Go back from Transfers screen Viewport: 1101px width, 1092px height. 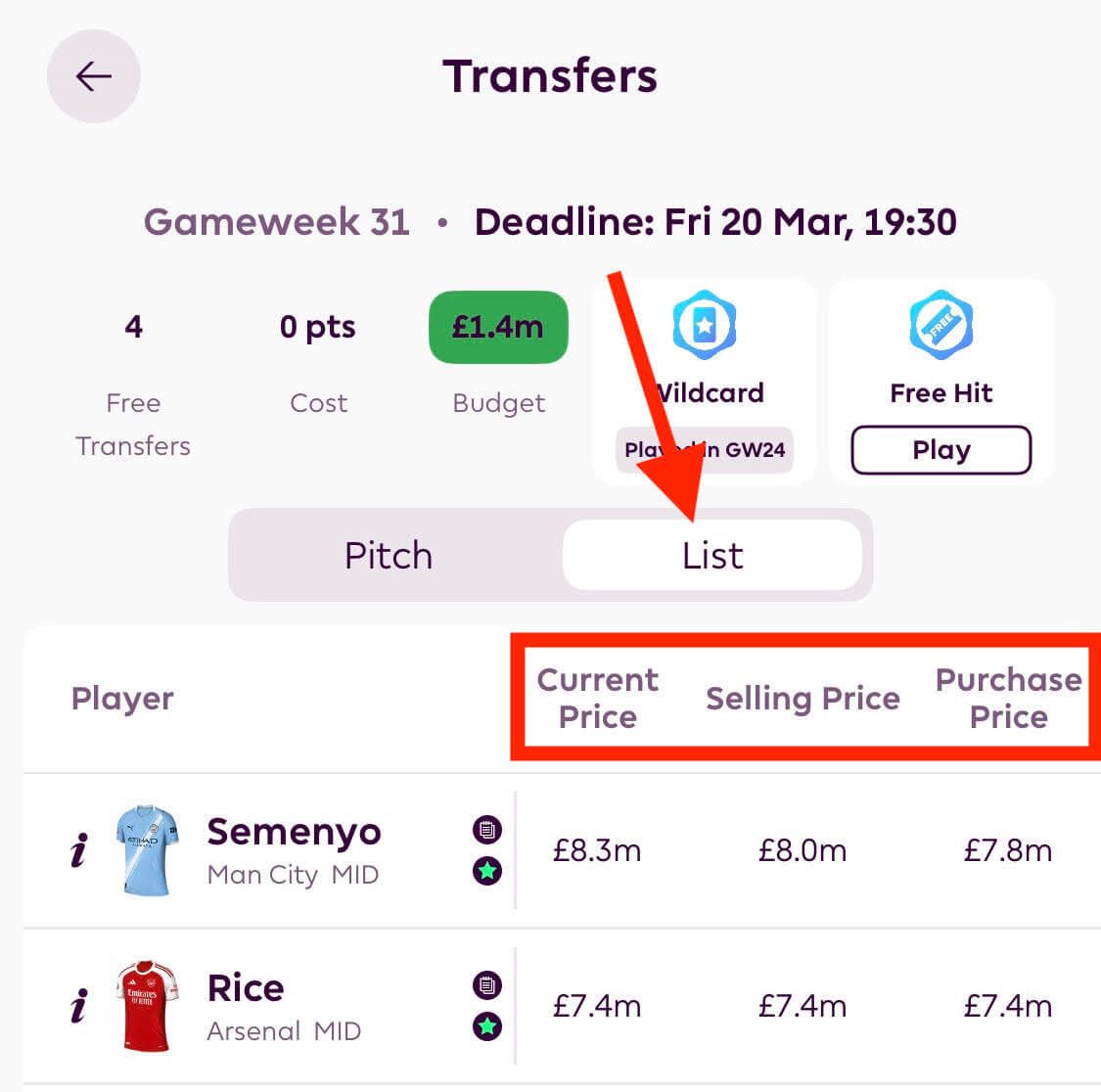click(94, 76)
